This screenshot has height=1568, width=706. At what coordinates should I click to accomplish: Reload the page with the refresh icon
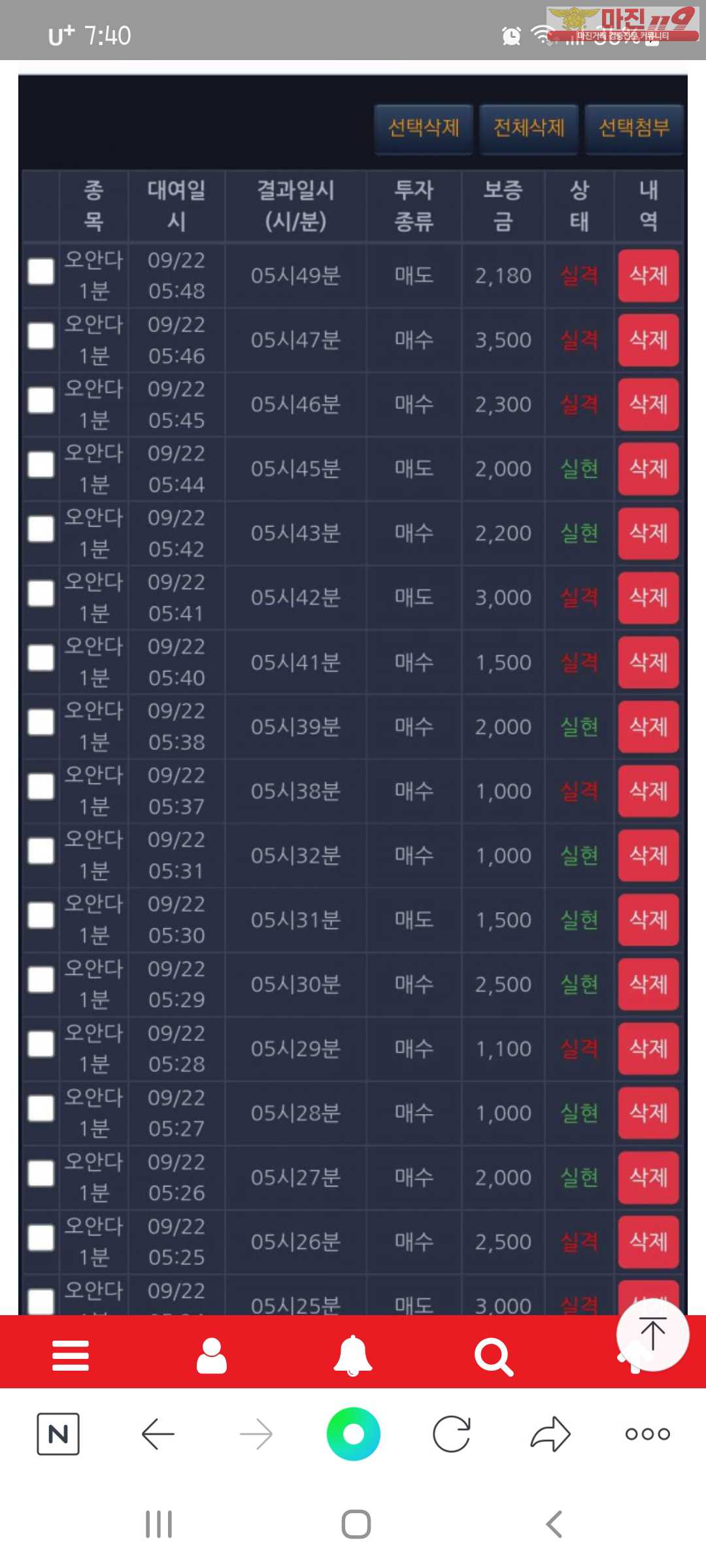click(x=452, y=1434)
